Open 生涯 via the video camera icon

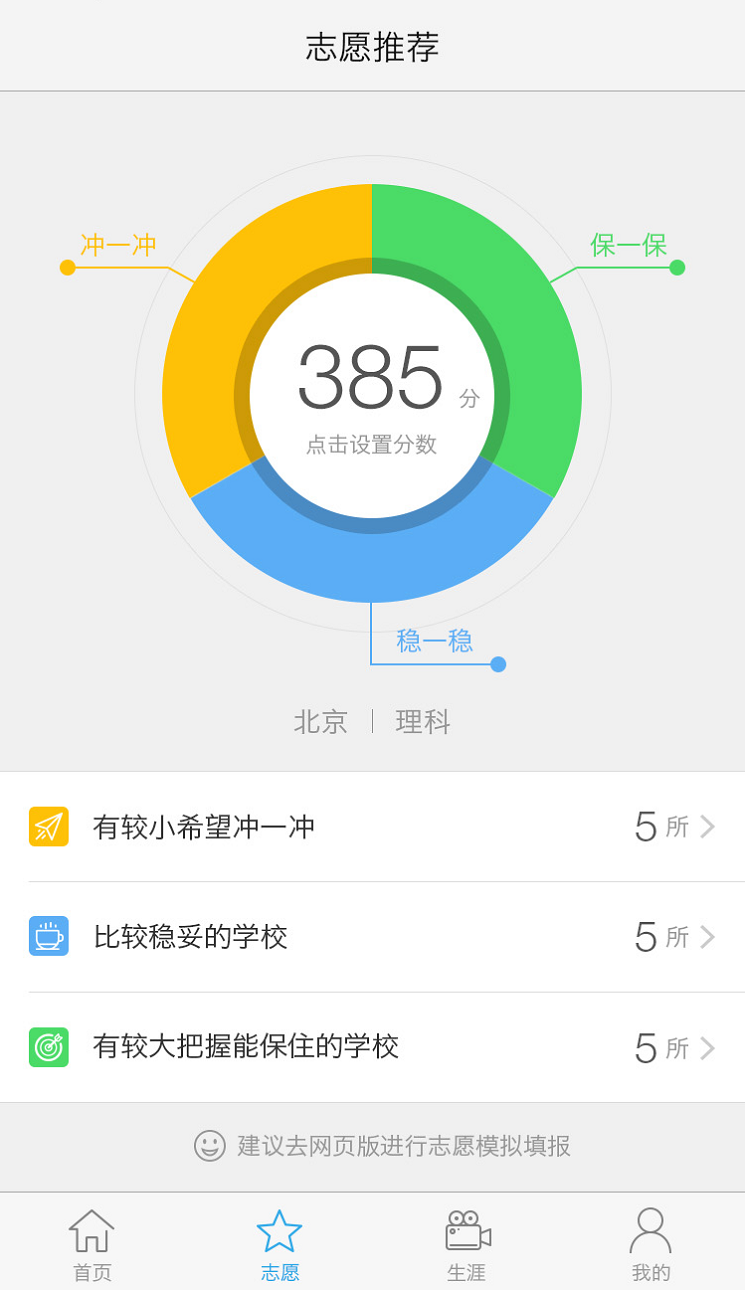pos(464,1232)
